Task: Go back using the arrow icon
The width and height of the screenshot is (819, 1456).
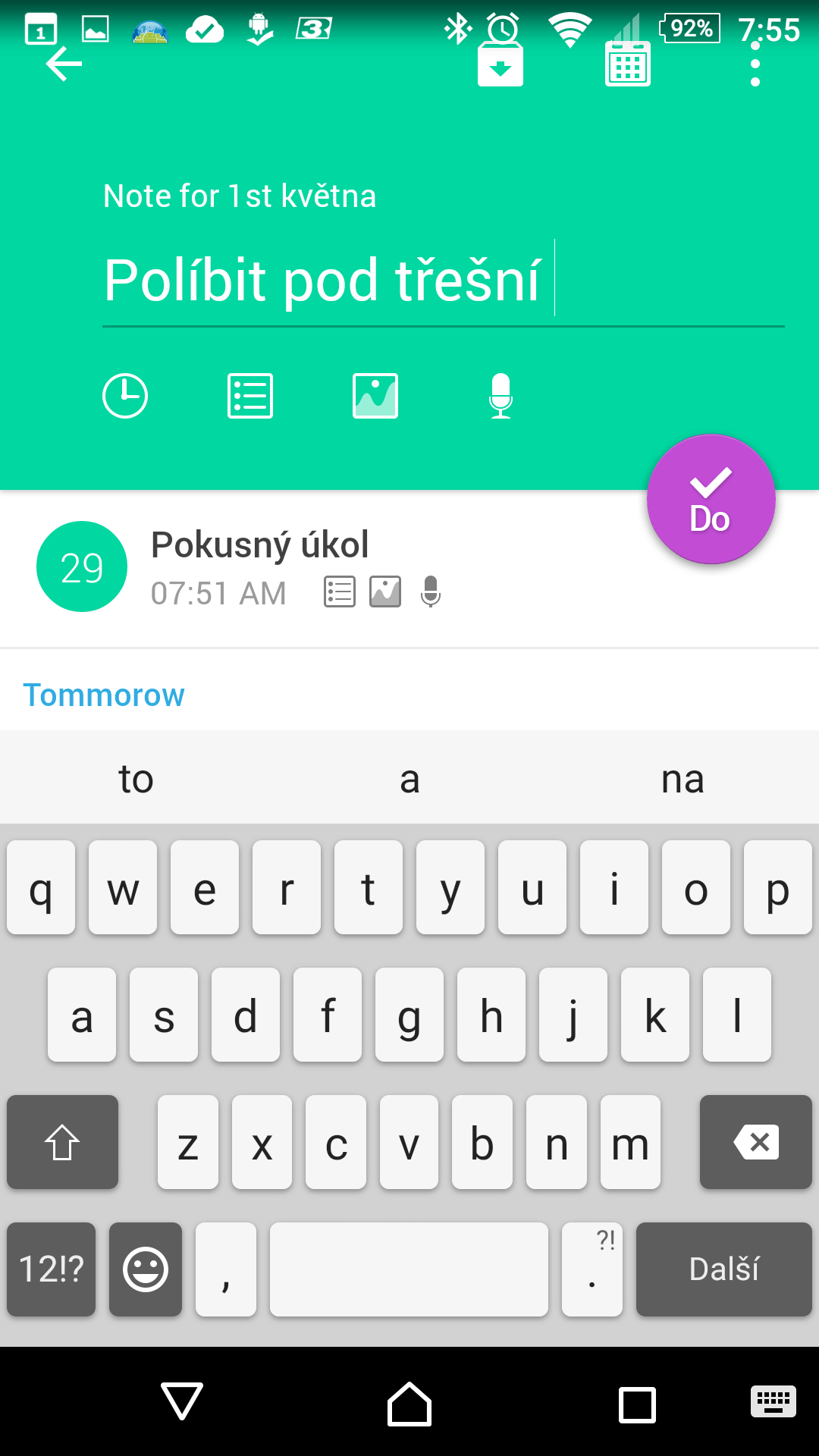Action: (64, 64)
